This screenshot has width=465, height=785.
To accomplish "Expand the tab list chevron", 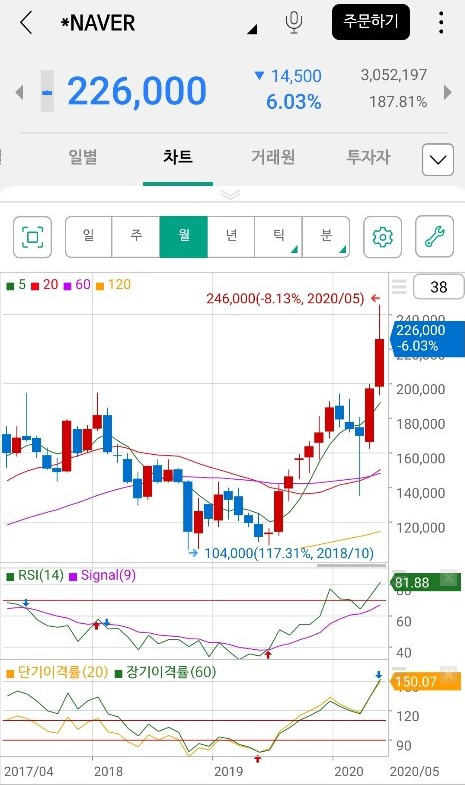I will click(x=438, y=160).
